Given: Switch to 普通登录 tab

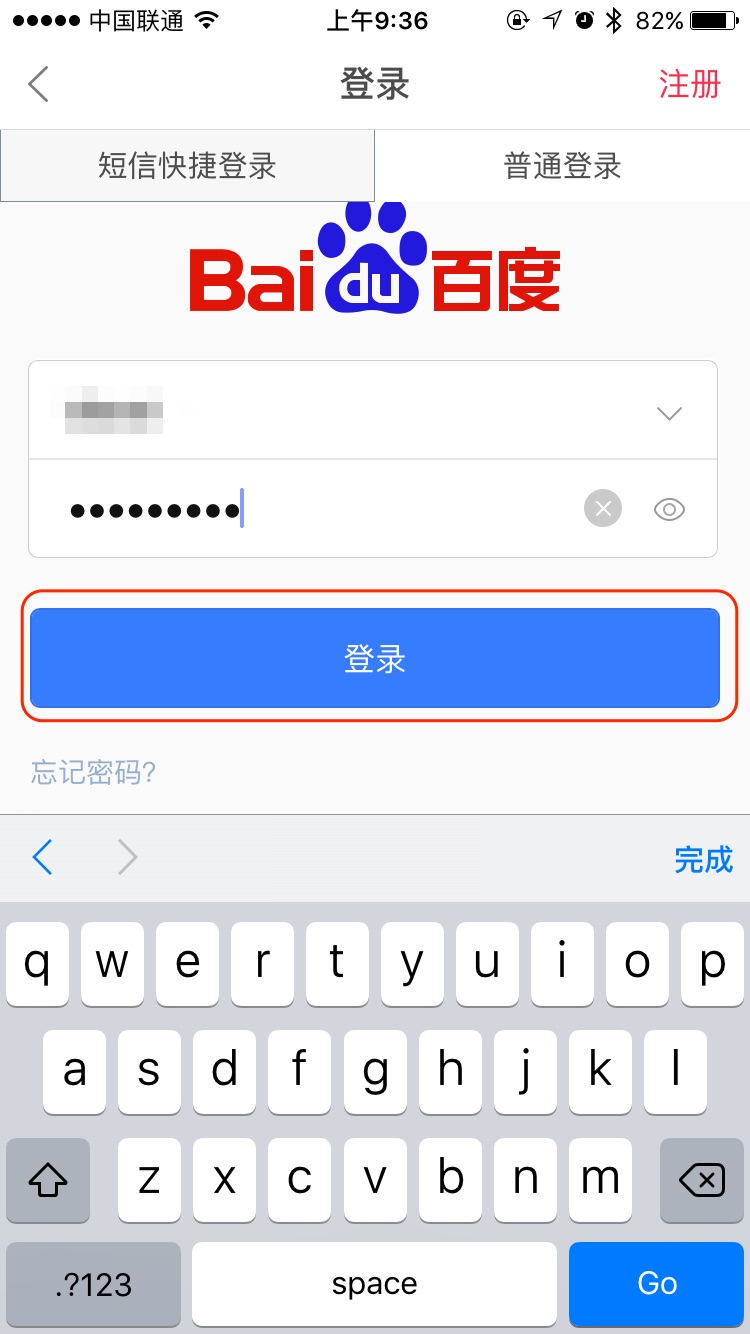Looking at the screenshot, I should [x=562, y=166].
